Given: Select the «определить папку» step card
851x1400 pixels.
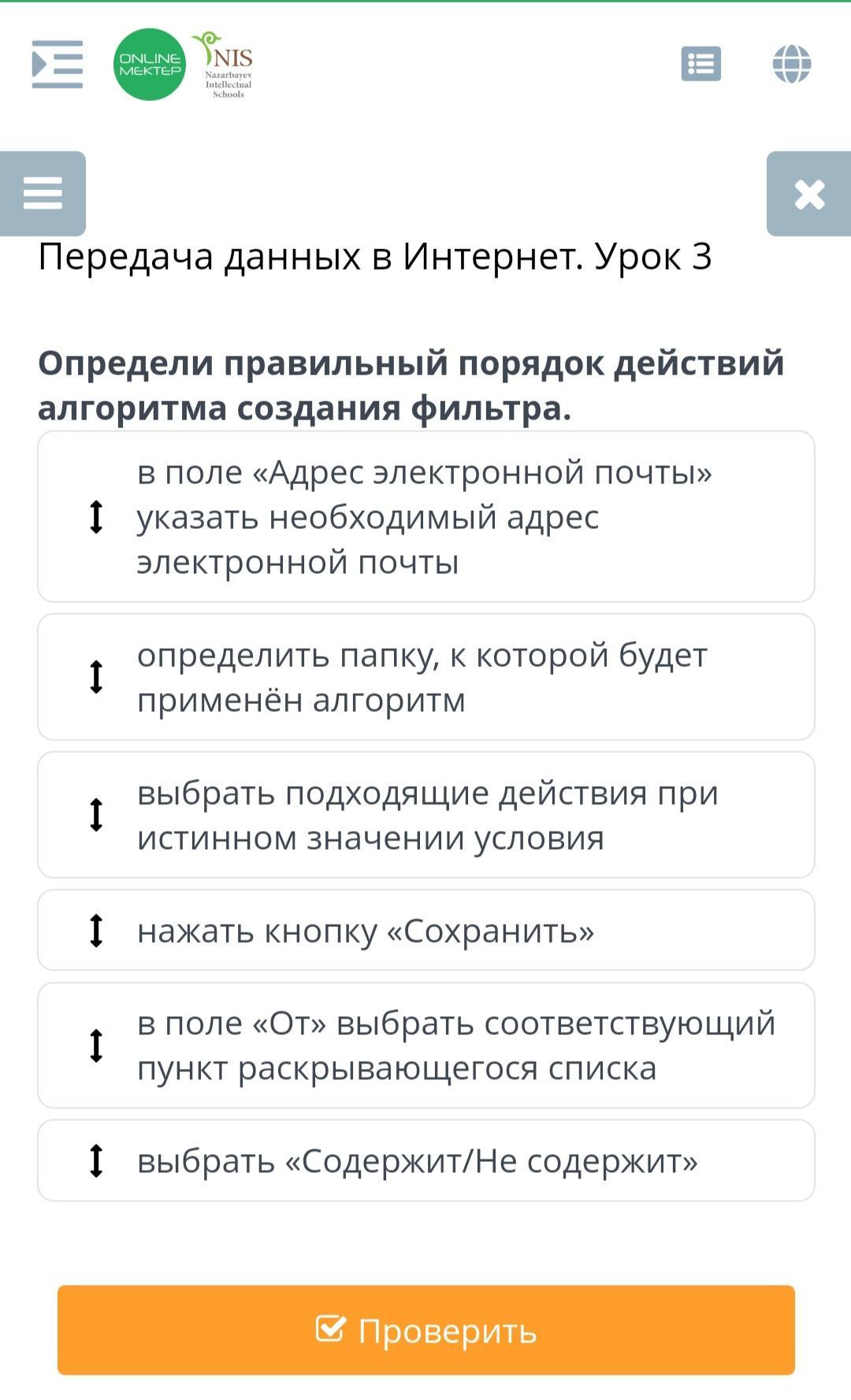Looking at the screenshot, I should click(x=425, y=677).
